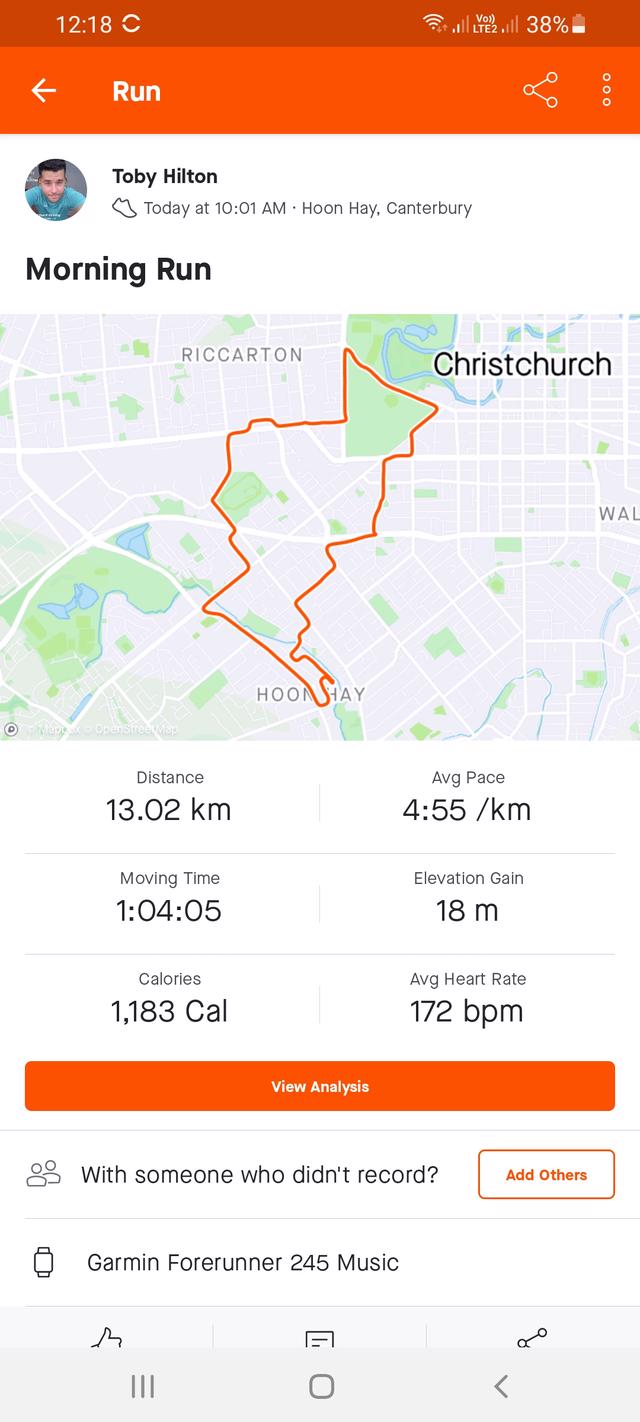Open the recent apps view
The image size is (640, 1422).
point(143,1386)
